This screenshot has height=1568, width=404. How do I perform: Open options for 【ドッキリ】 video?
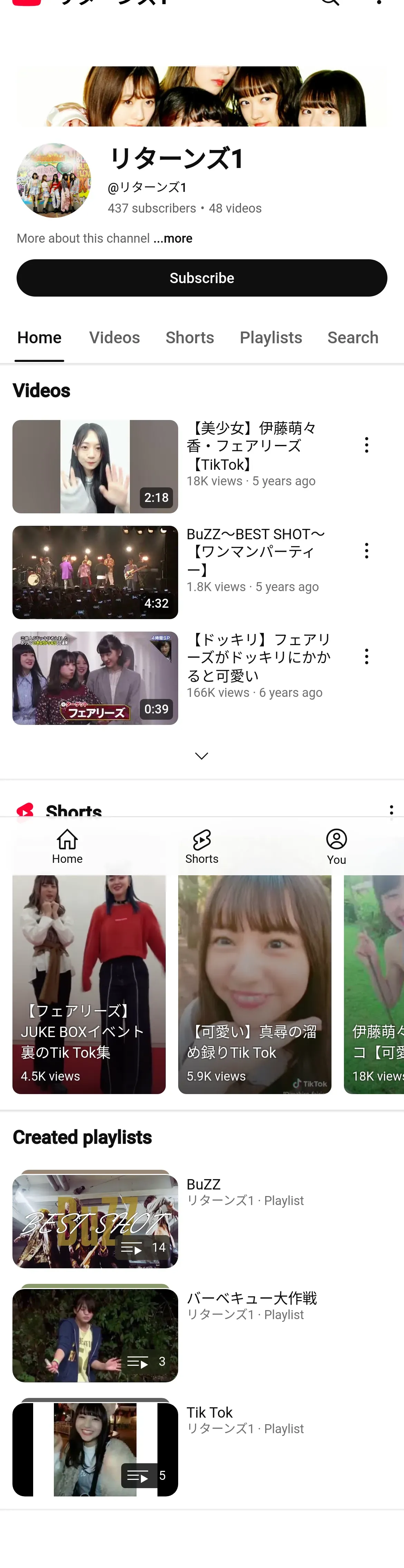pos(366,657)
